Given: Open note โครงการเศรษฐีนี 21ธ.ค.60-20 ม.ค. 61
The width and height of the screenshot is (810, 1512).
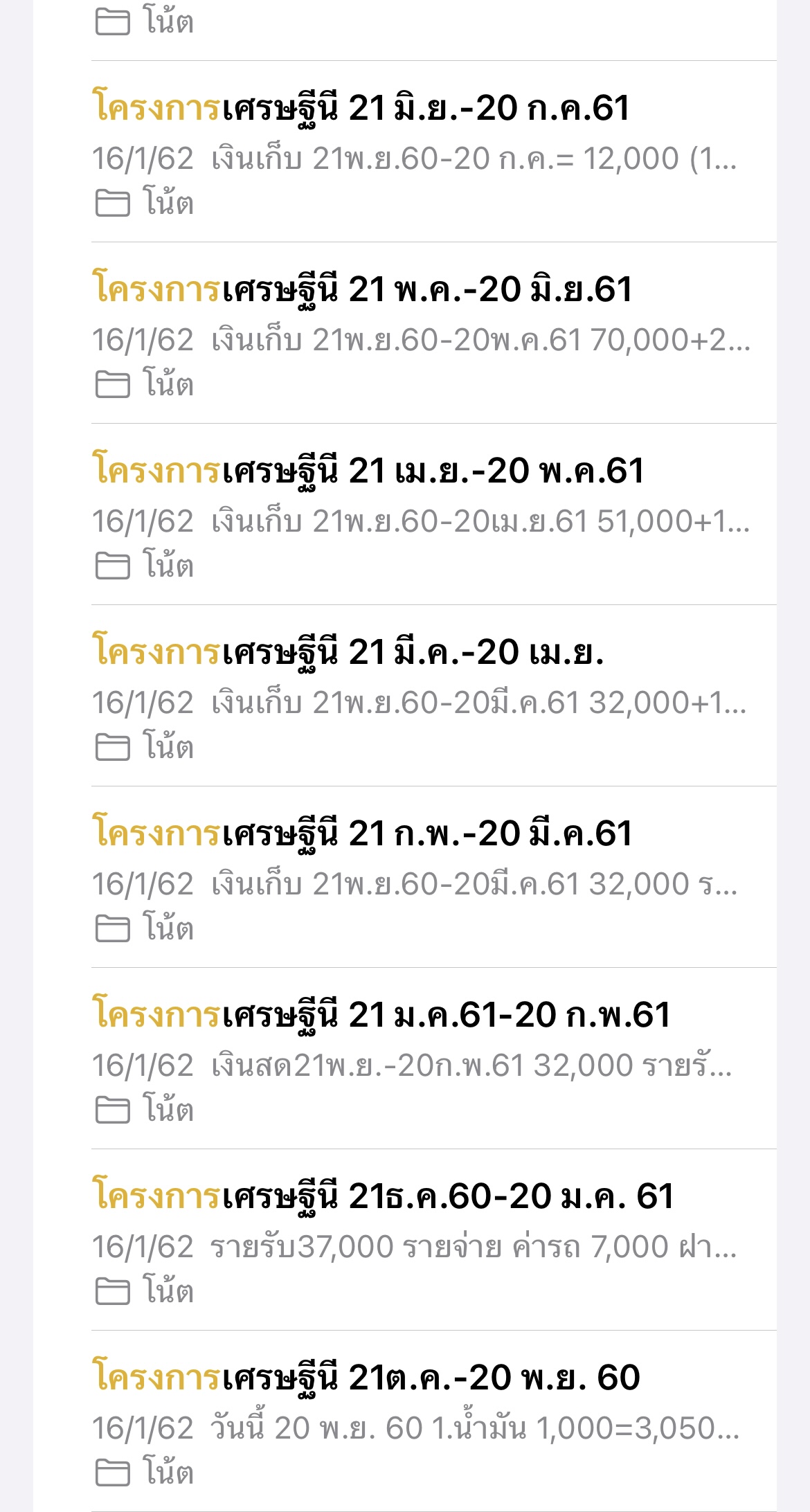Looking at the screenshot, I should coord(433,1240).
